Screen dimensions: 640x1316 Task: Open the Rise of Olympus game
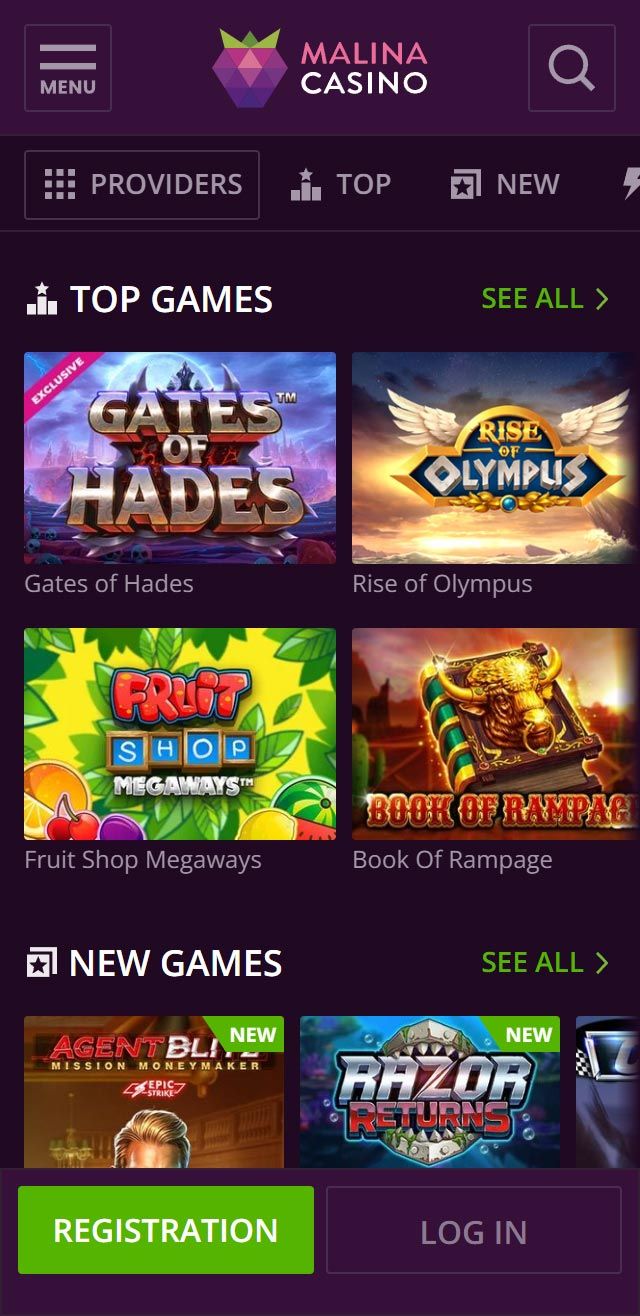[x=495, y=458]
